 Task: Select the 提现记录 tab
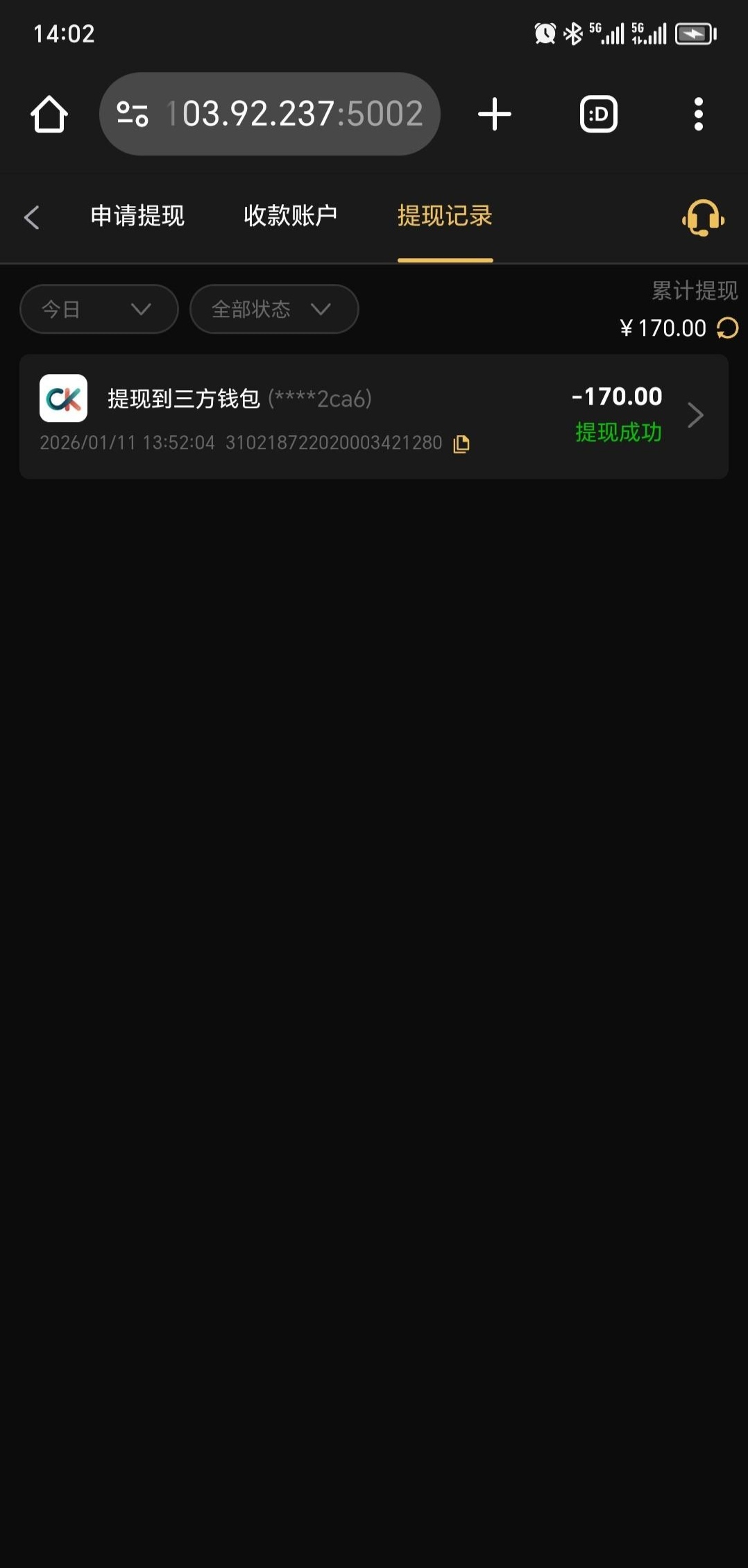[x=445, y=216]
